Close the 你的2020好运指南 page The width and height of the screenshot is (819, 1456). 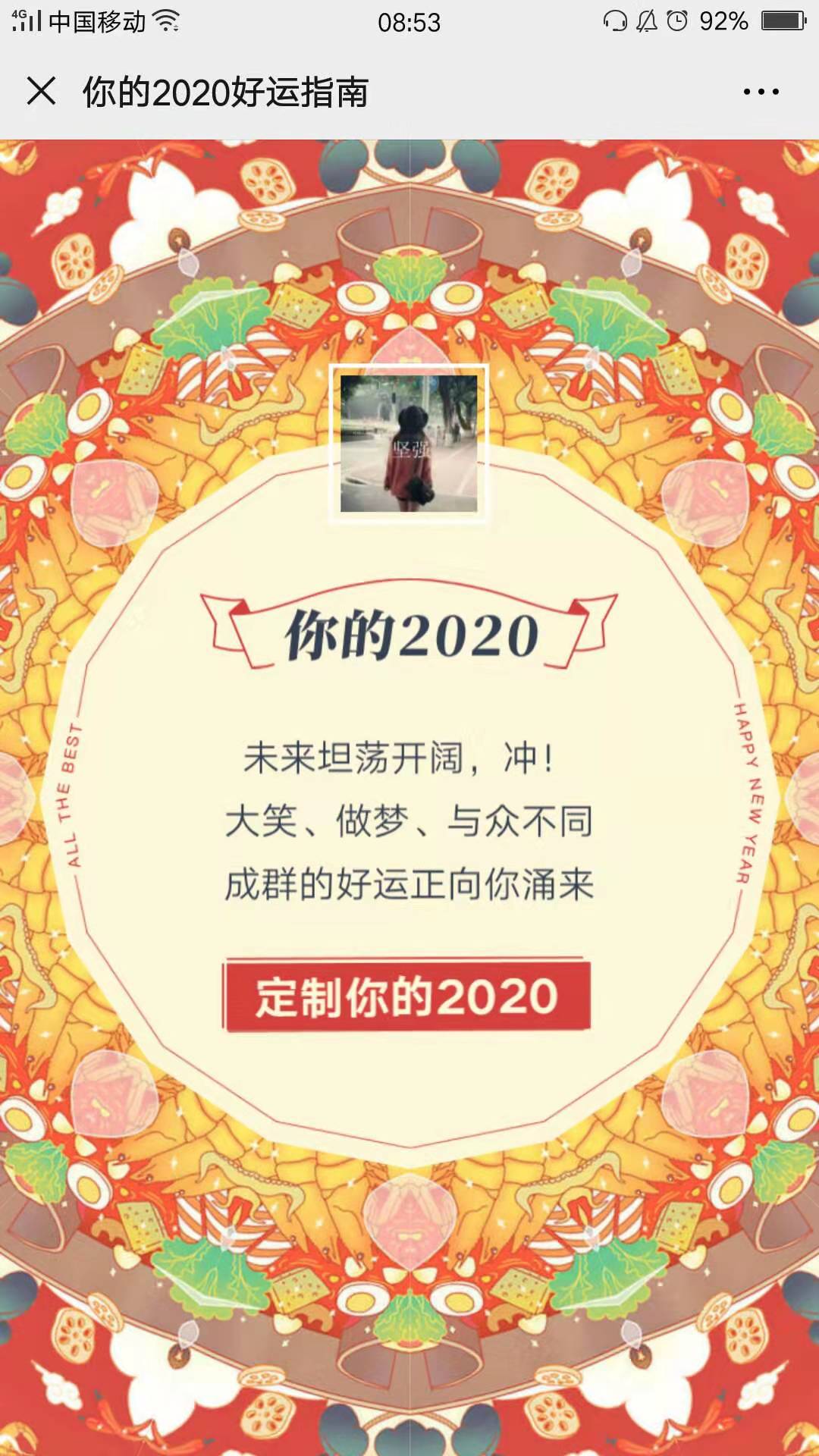pos(42,92)
